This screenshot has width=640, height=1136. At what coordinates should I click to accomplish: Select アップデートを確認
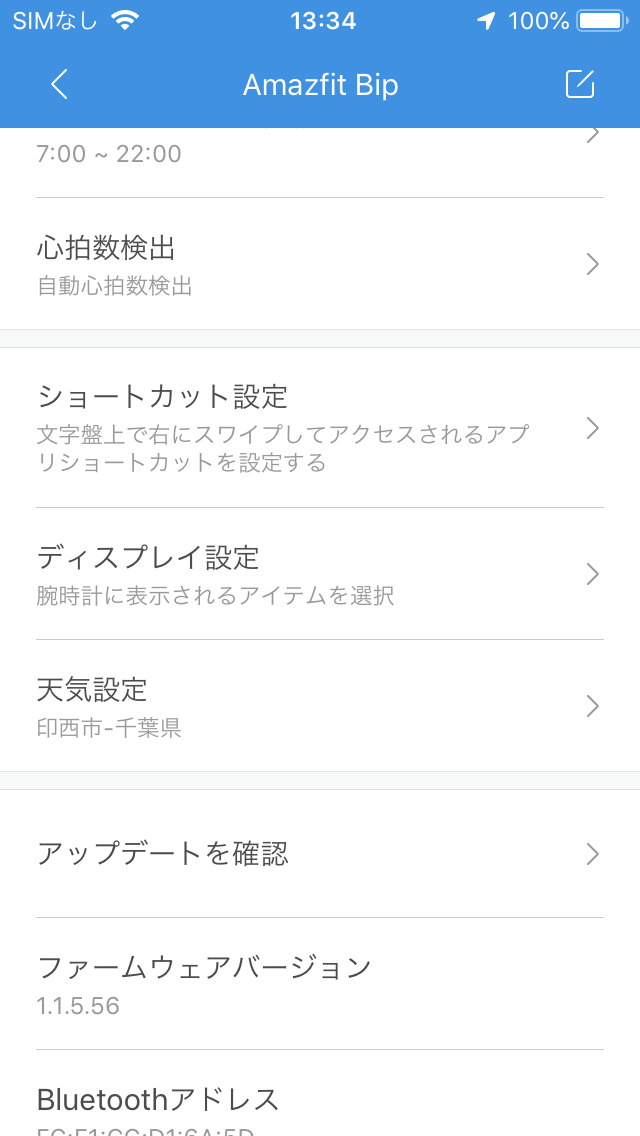320,853
